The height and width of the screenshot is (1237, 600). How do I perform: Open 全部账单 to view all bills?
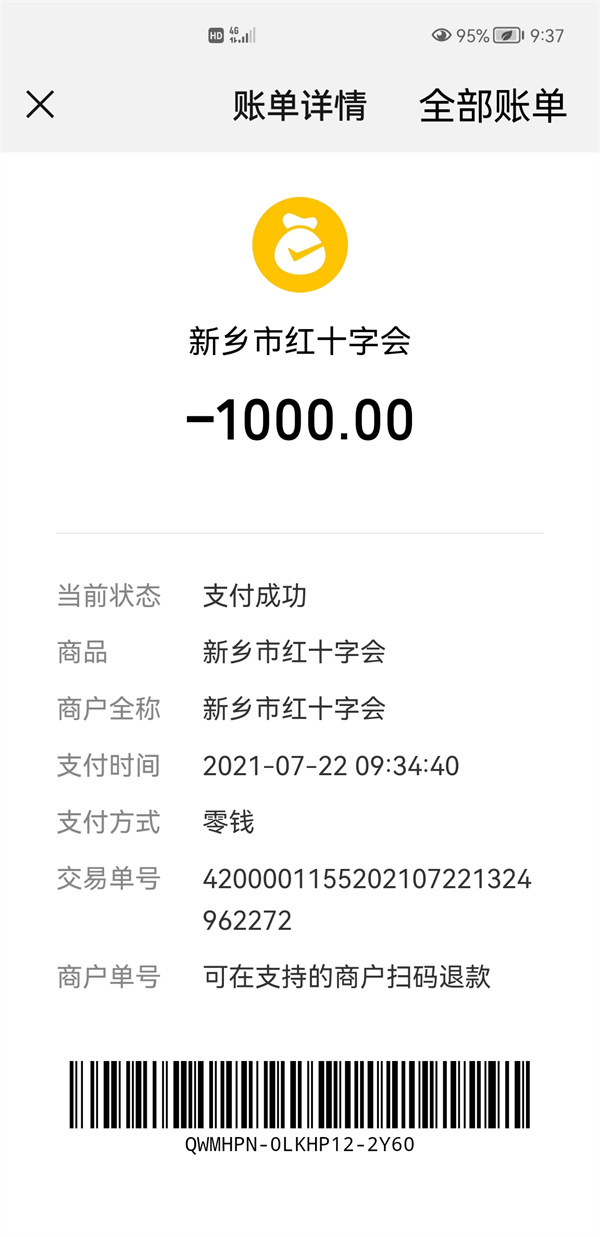pos(493,105)
